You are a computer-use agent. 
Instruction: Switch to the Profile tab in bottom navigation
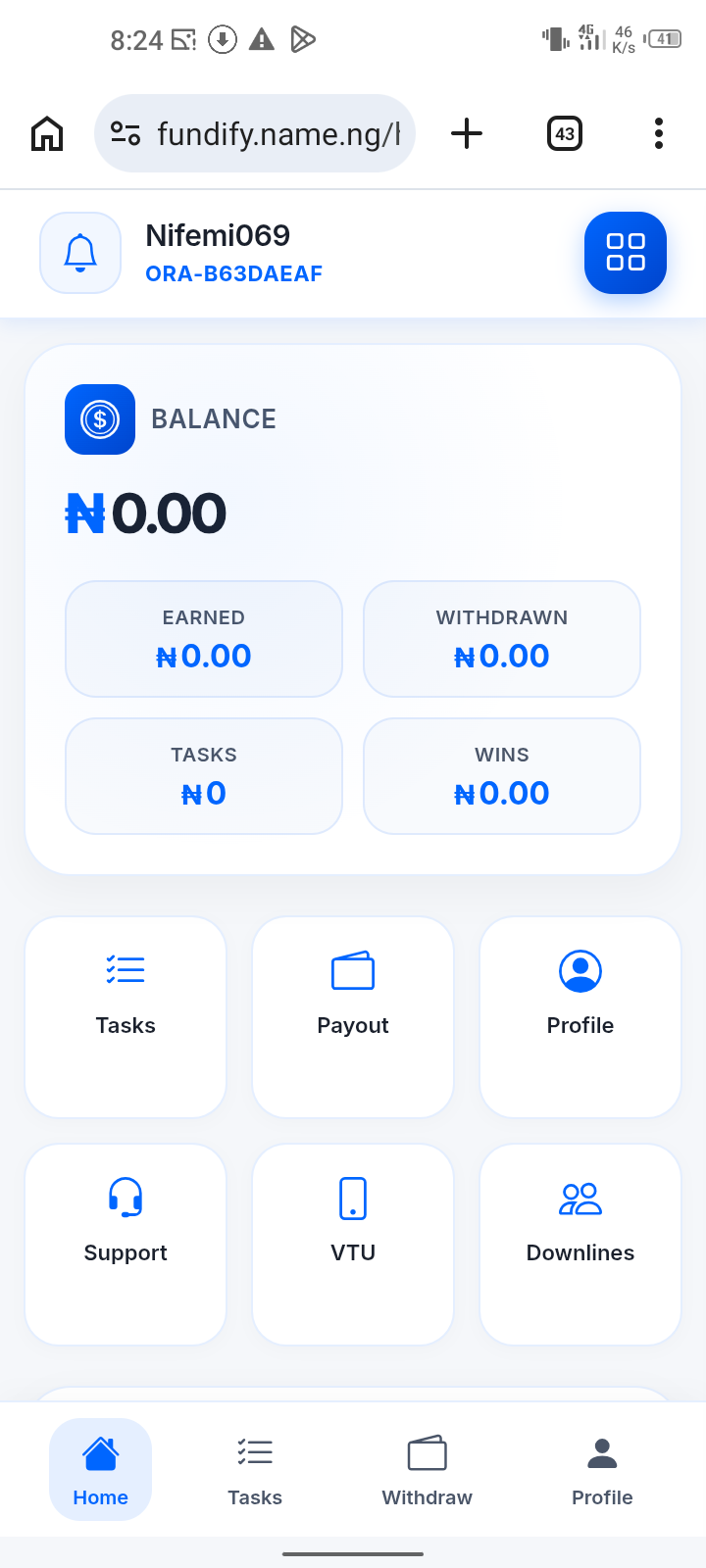[x=602, y=1470]
